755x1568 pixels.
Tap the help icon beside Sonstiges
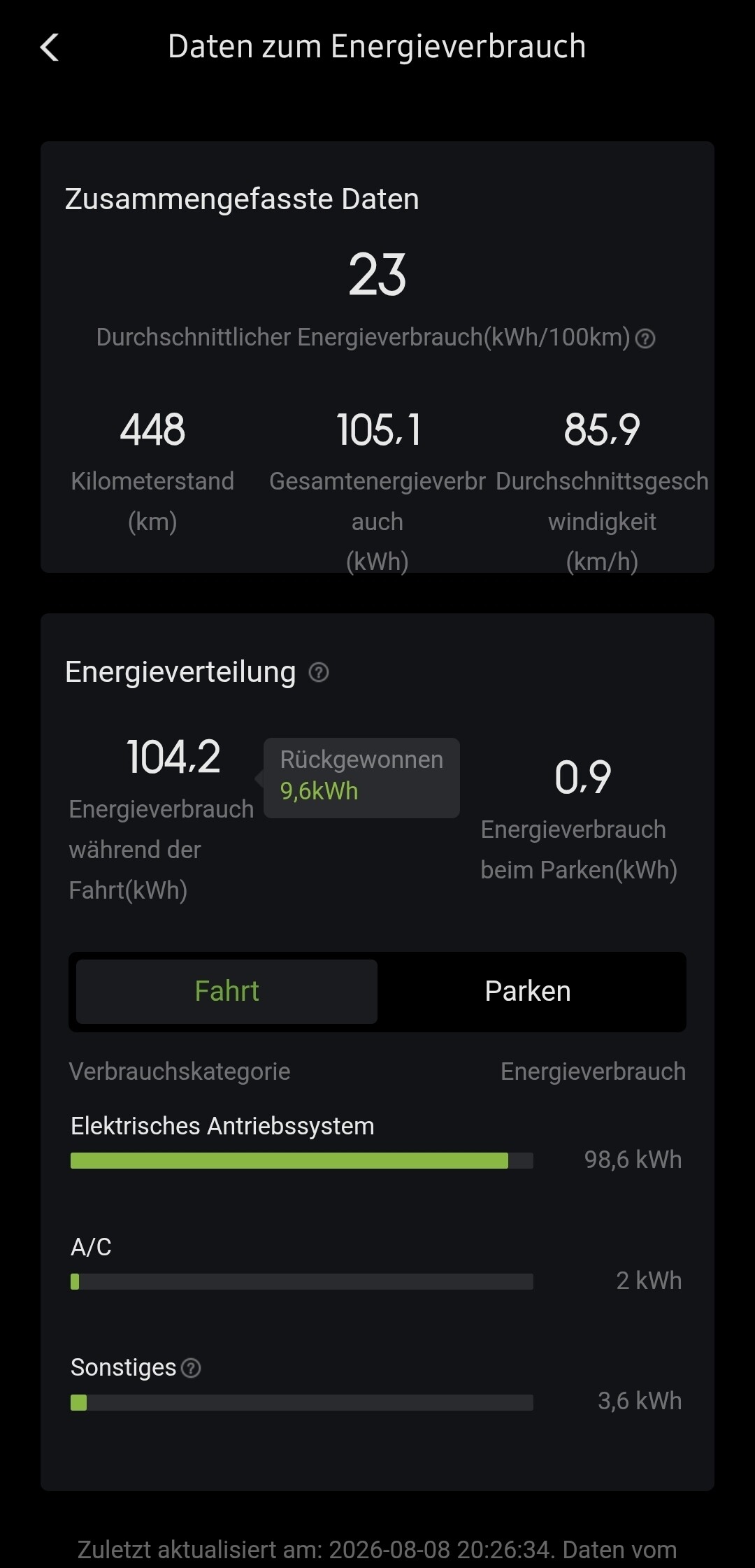click(191, 1368)
